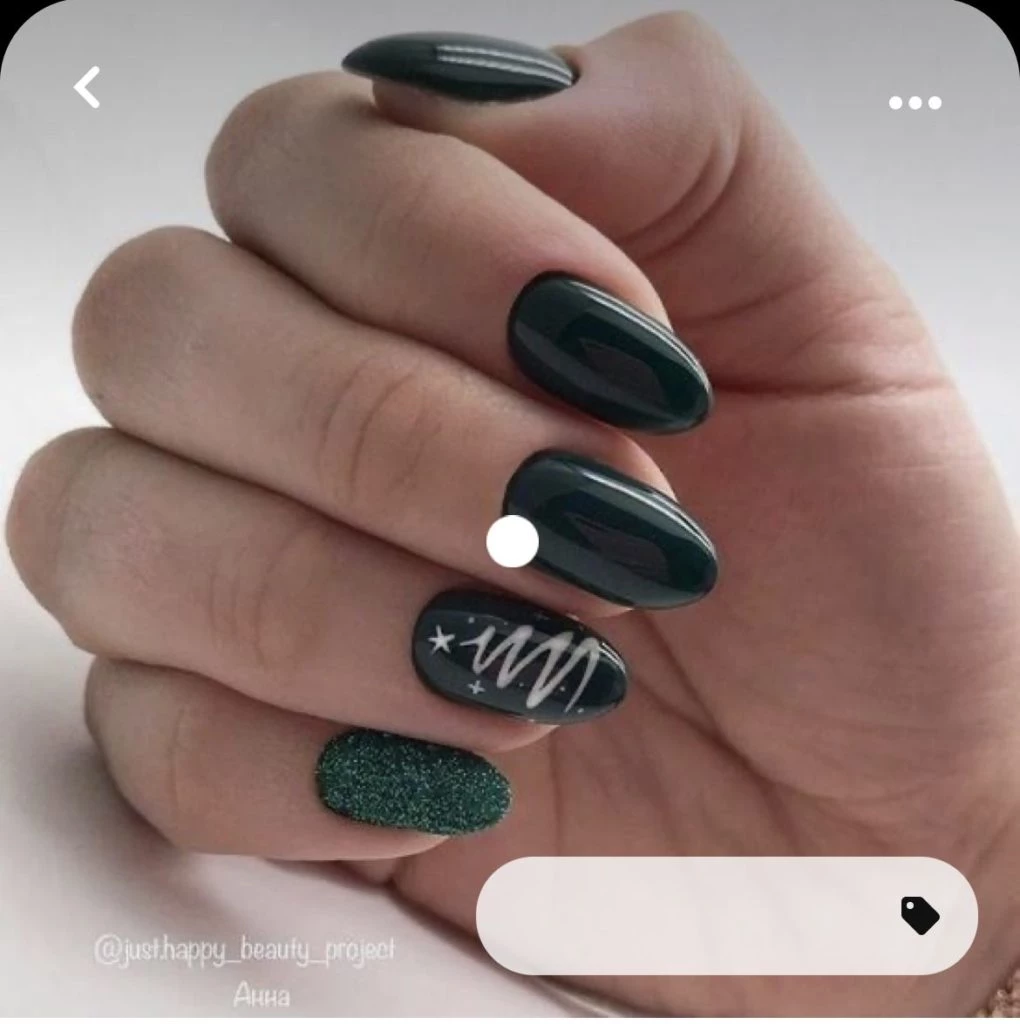Screen dimensions: 1020x1024
Task: Collapse the pin view with the arrow
Action: pos(86,88)
